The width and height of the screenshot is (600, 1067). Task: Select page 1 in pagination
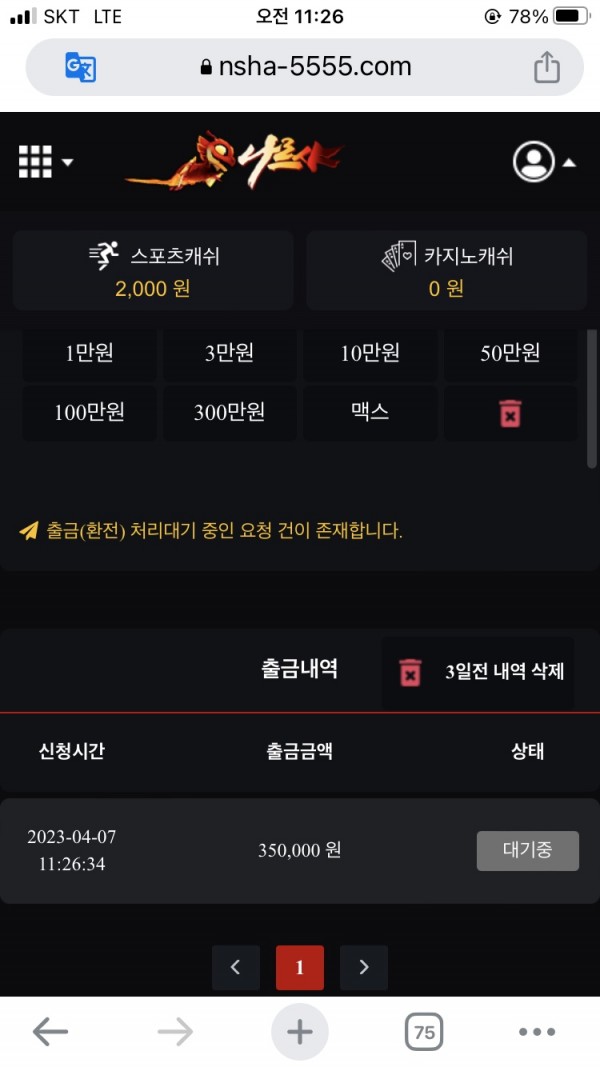coord(300,967)
